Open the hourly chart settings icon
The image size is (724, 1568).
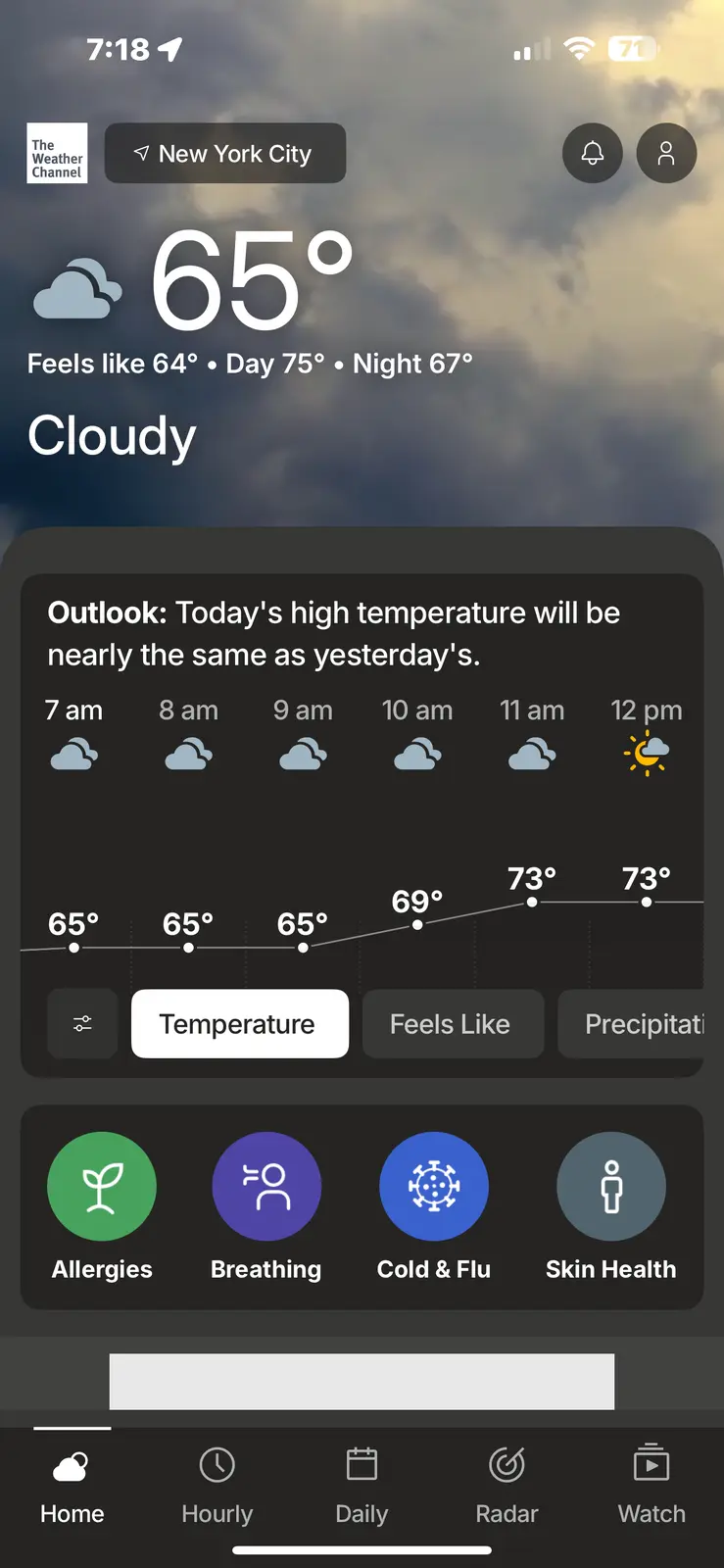click(x=82, y=1024)
